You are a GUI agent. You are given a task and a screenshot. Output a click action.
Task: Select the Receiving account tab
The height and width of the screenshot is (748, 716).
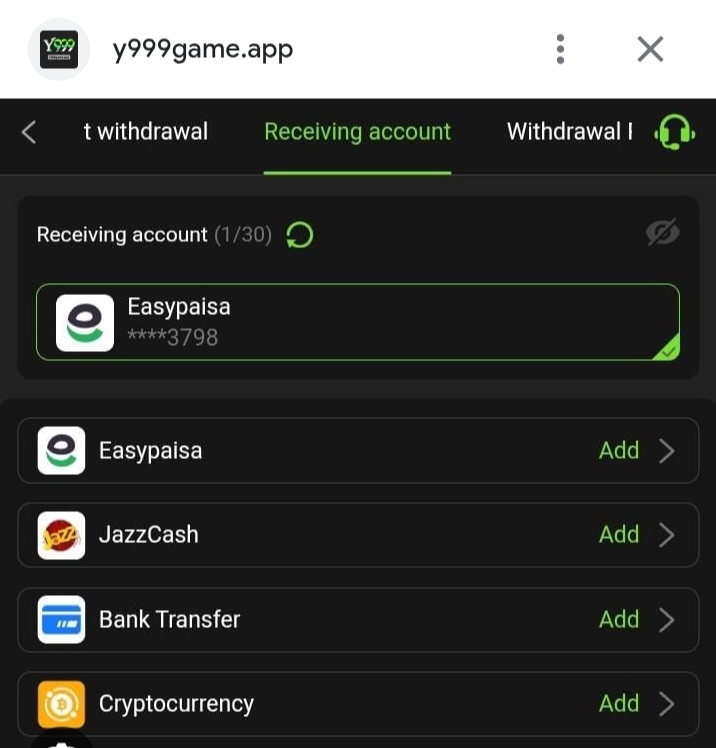click(x=357, y=132)
